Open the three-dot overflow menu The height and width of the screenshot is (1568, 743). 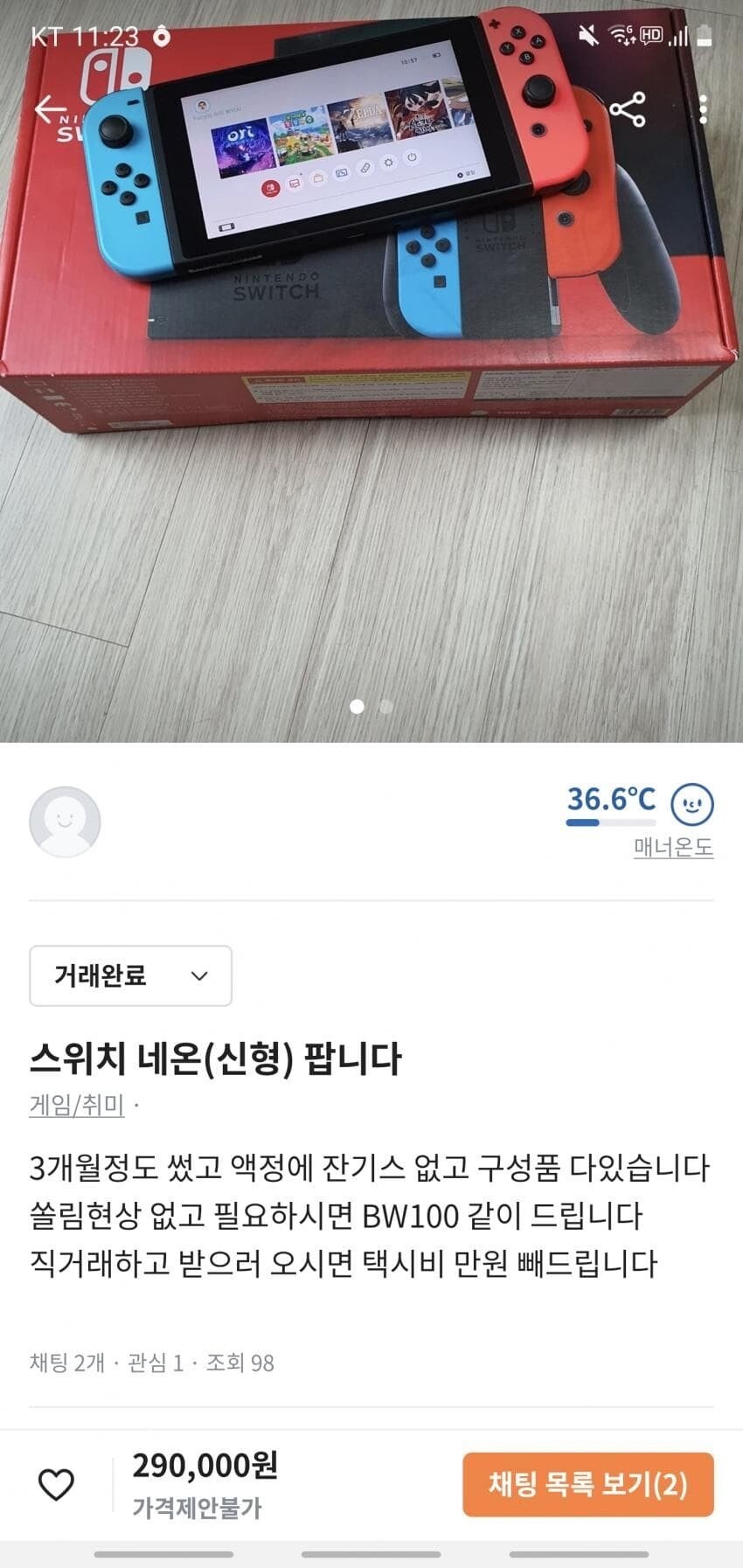coord(703,110)
